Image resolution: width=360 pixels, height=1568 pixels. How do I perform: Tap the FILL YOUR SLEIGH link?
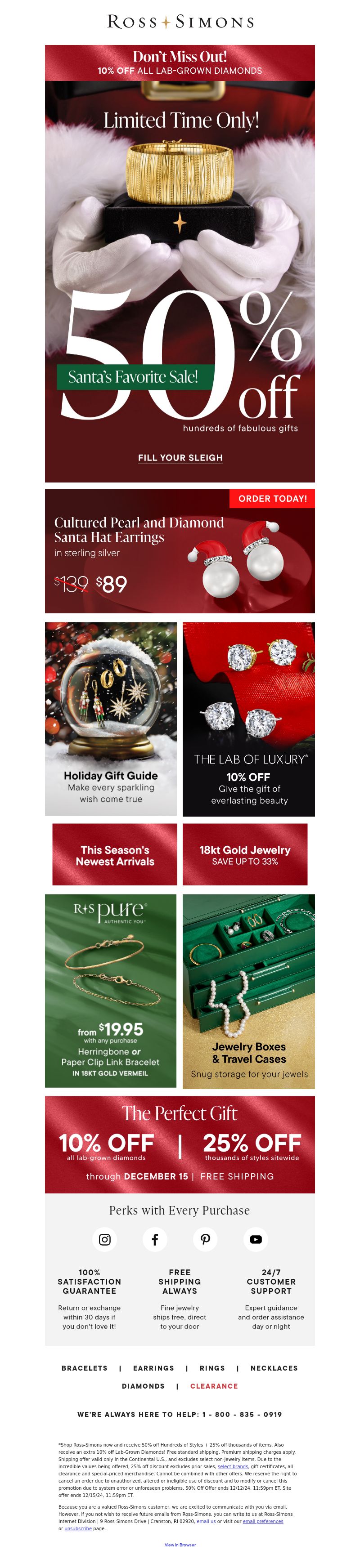(180, 457)
